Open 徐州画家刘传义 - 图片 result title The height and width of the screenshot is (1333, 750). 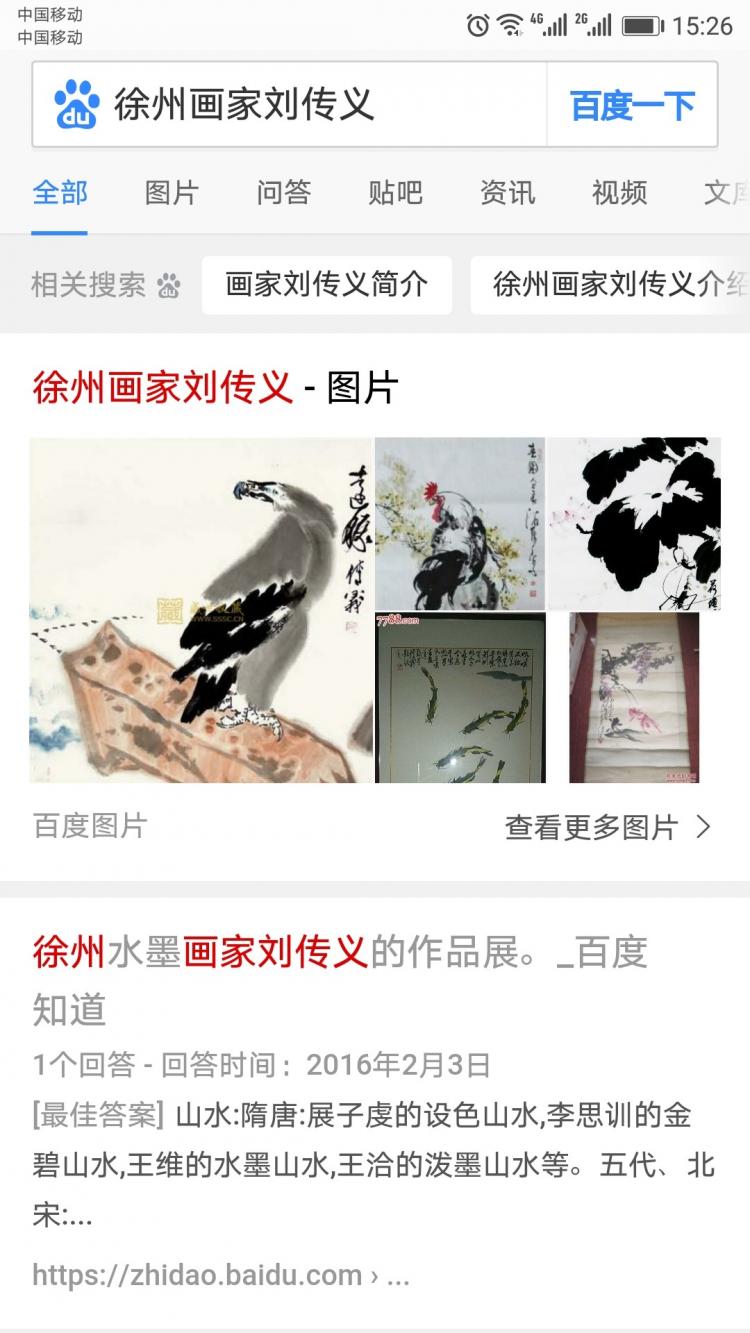tap(215, 387)
